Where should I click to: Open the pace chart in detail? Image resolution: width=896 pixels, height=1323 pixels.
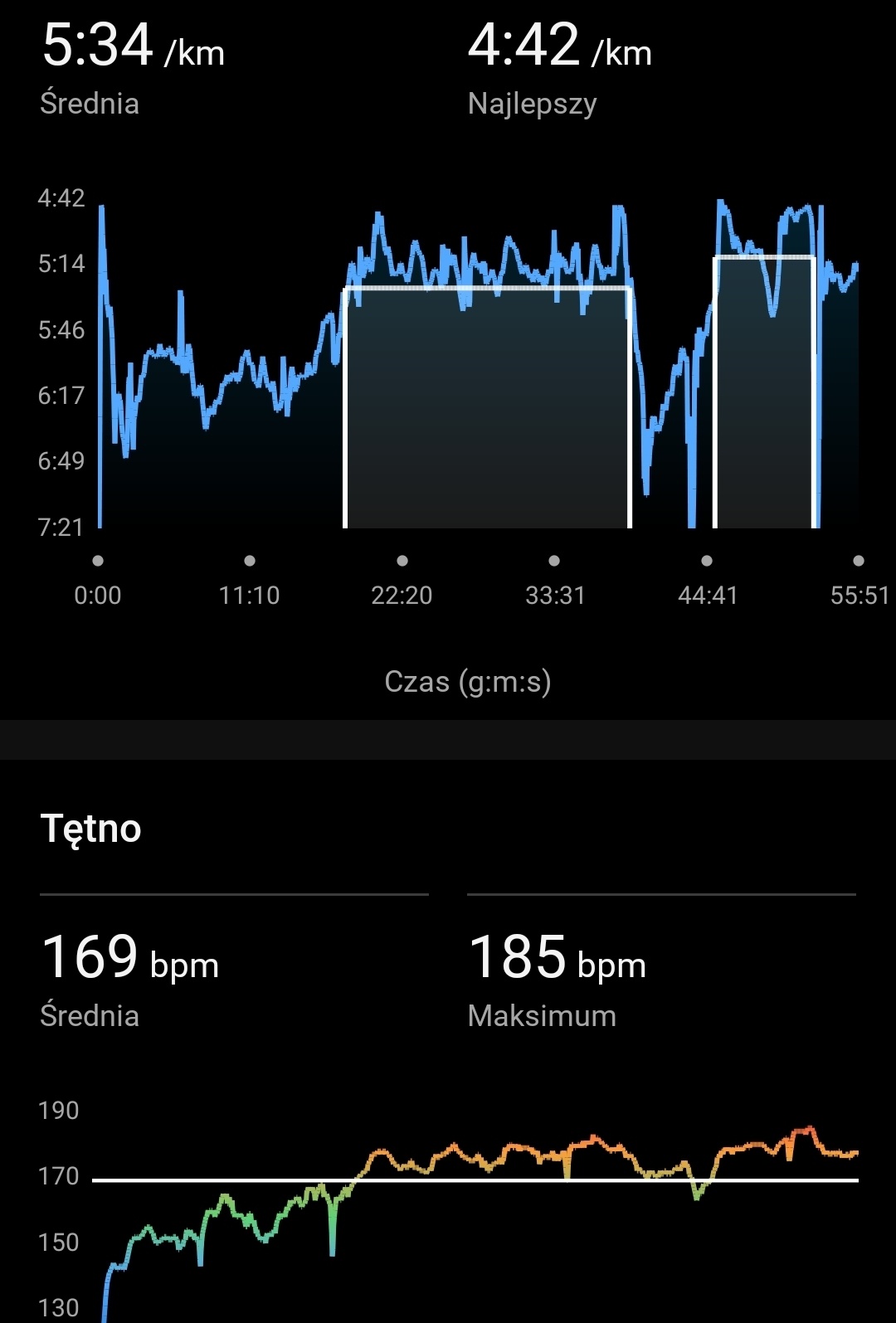click(x=479, y=365)
